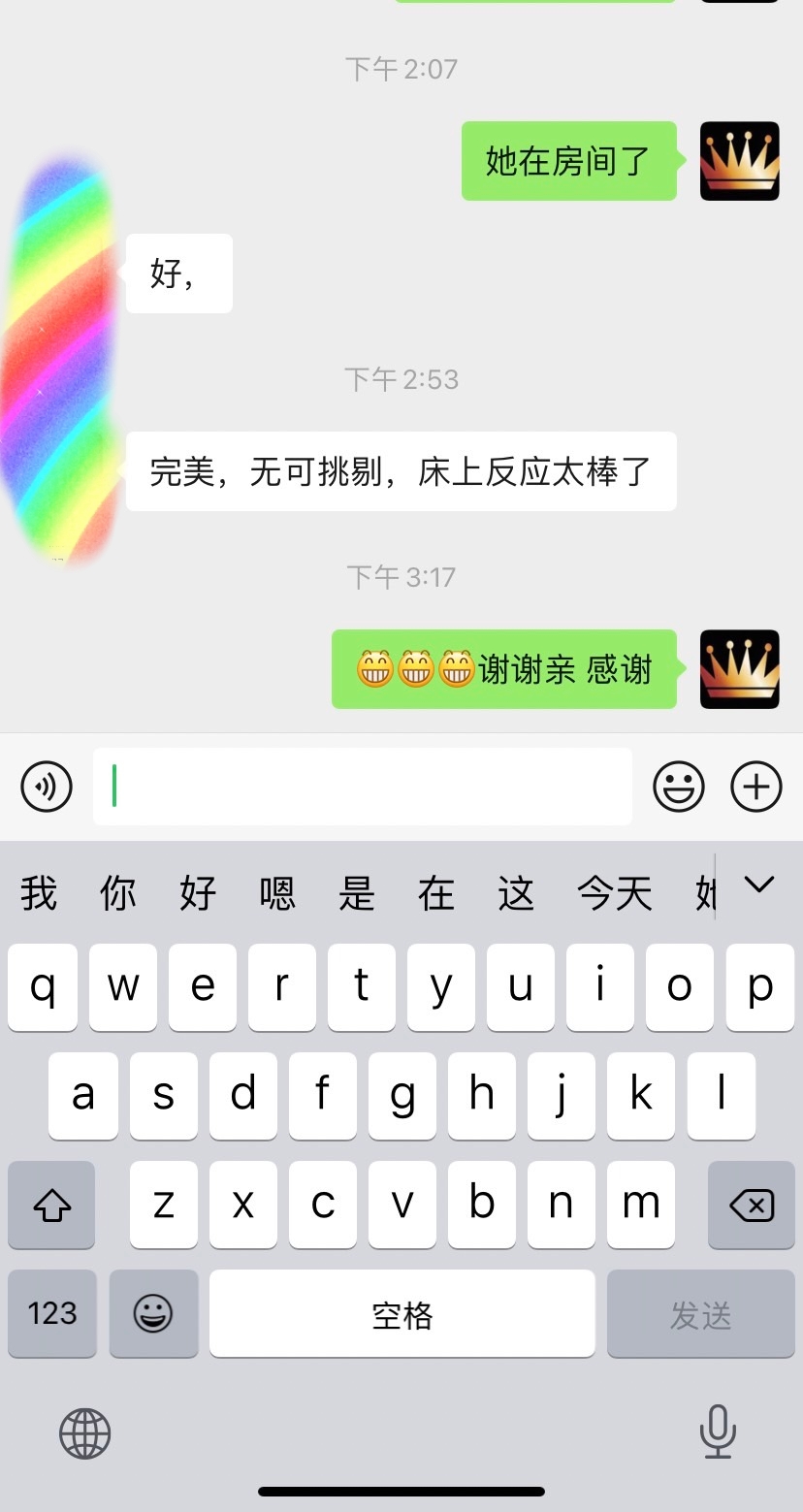
Task: Switch to voice message input
Action: [x=47, y=787]
